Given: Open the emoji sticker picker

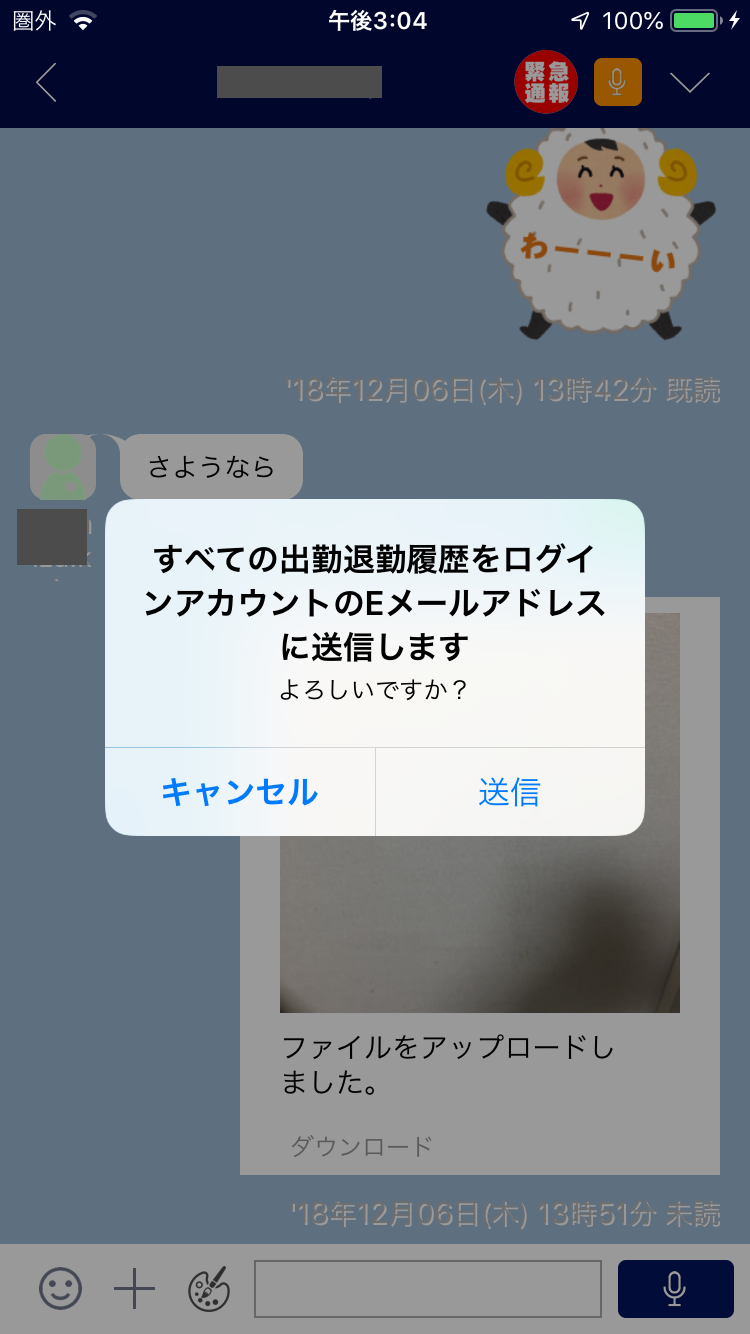Looking at the screenshot, I should (x=60, y=1289).
